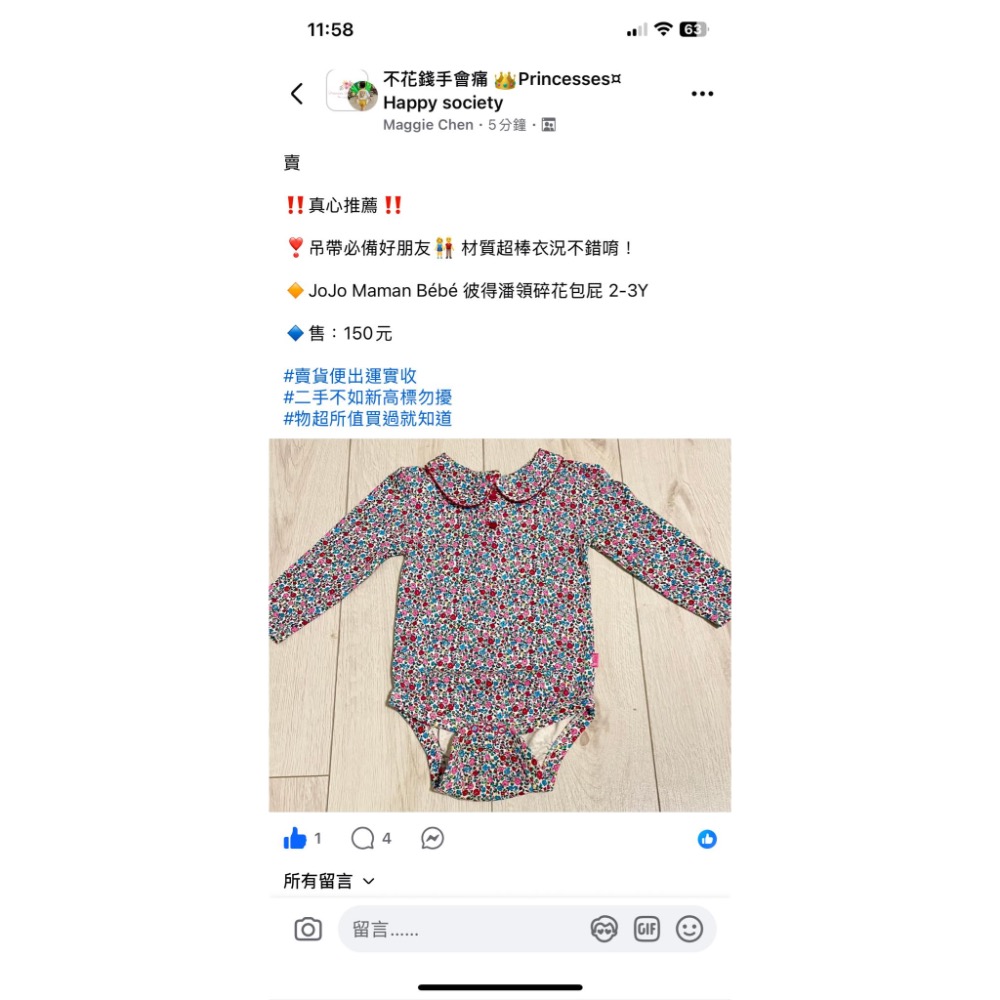Attach a photo using the camera icon
1000x1000 pixels.
308,930
